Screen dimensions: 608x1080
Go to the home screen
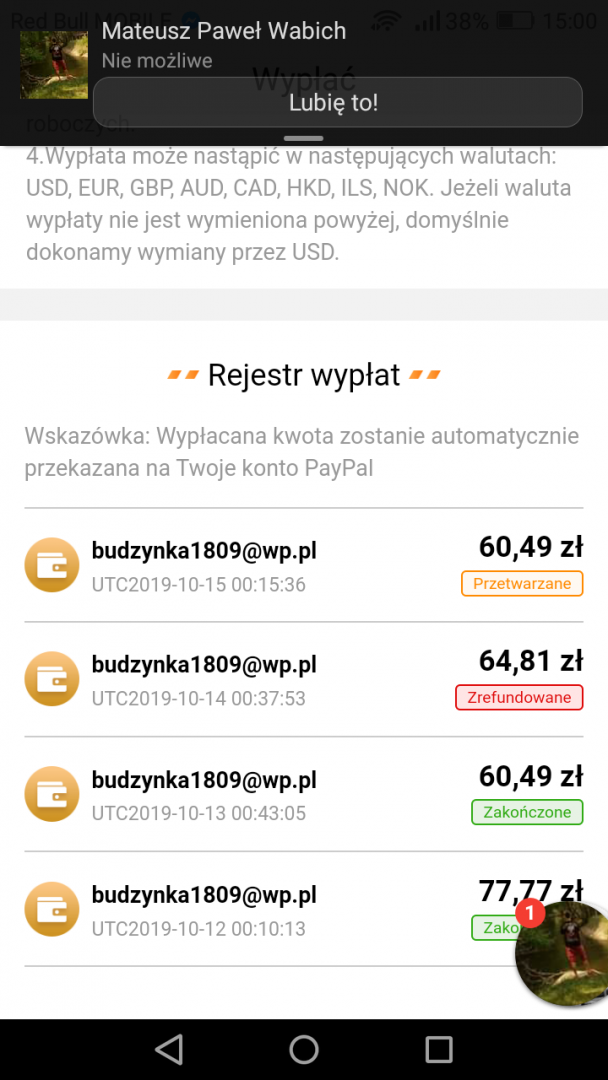click(x=304, y=1050)
